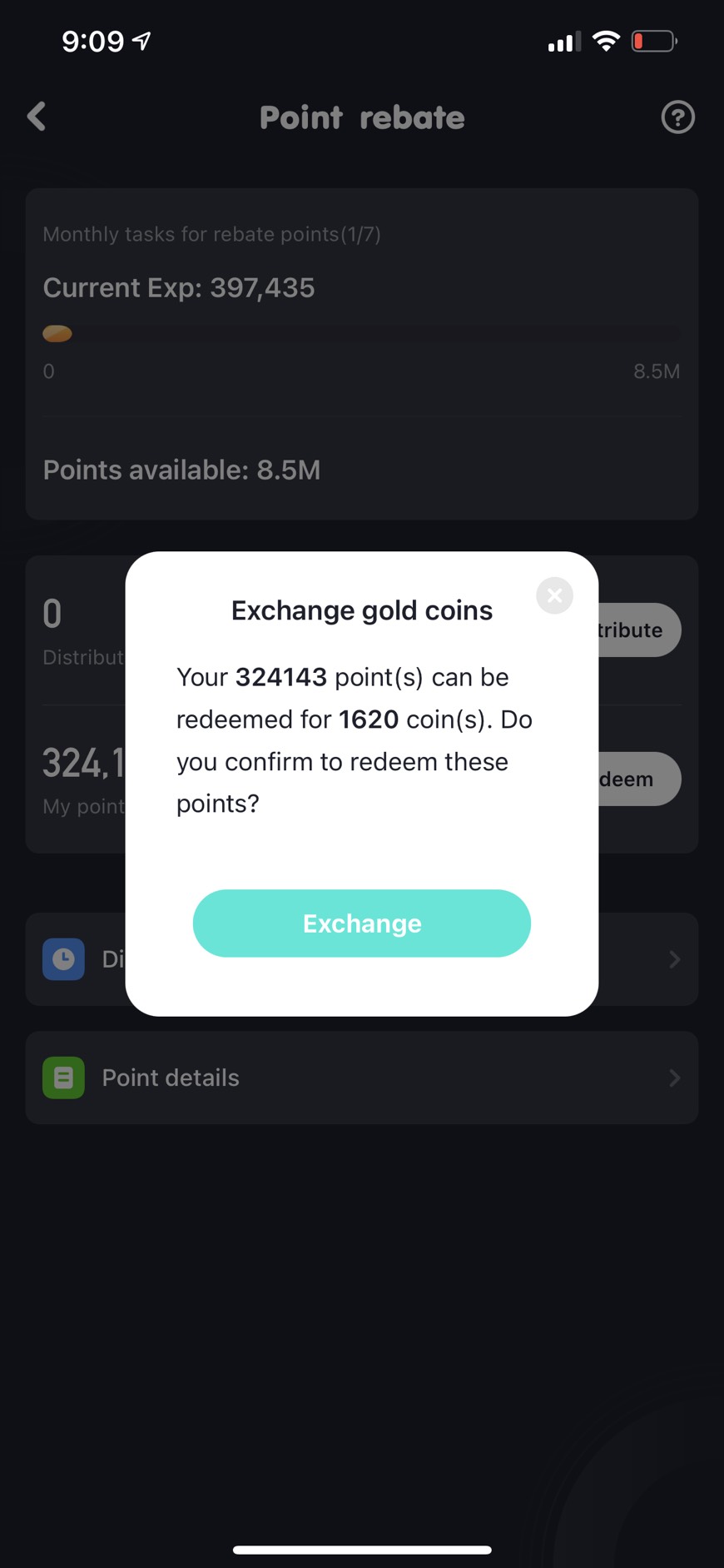Confirm with the Exchange button

click(x=361, y=923)
